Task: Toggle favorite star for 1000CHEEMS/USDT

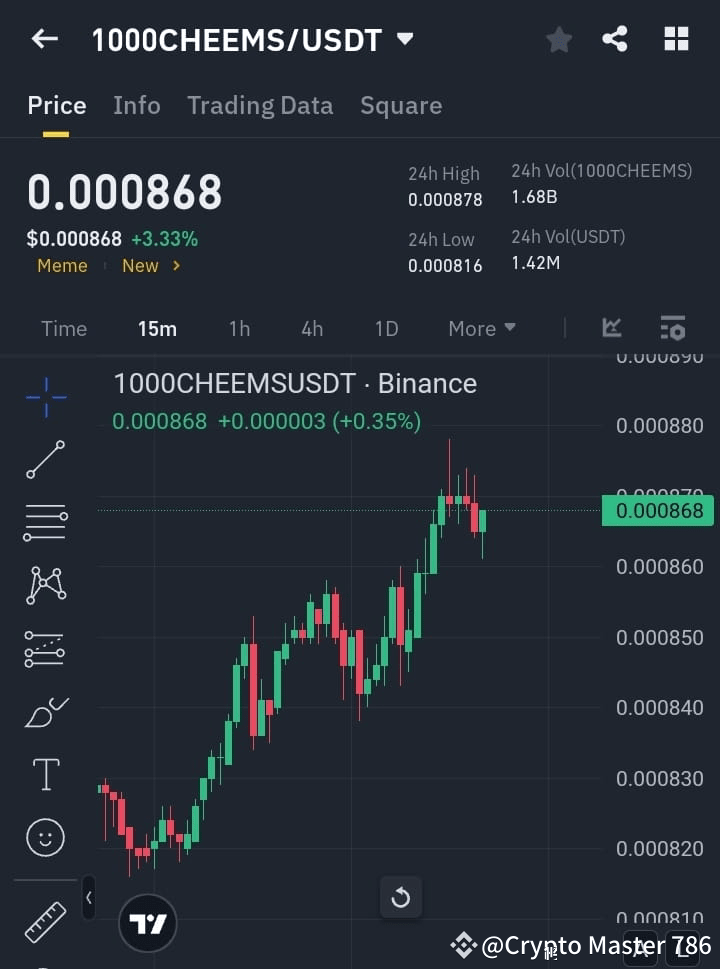Action: coord(558,39)
